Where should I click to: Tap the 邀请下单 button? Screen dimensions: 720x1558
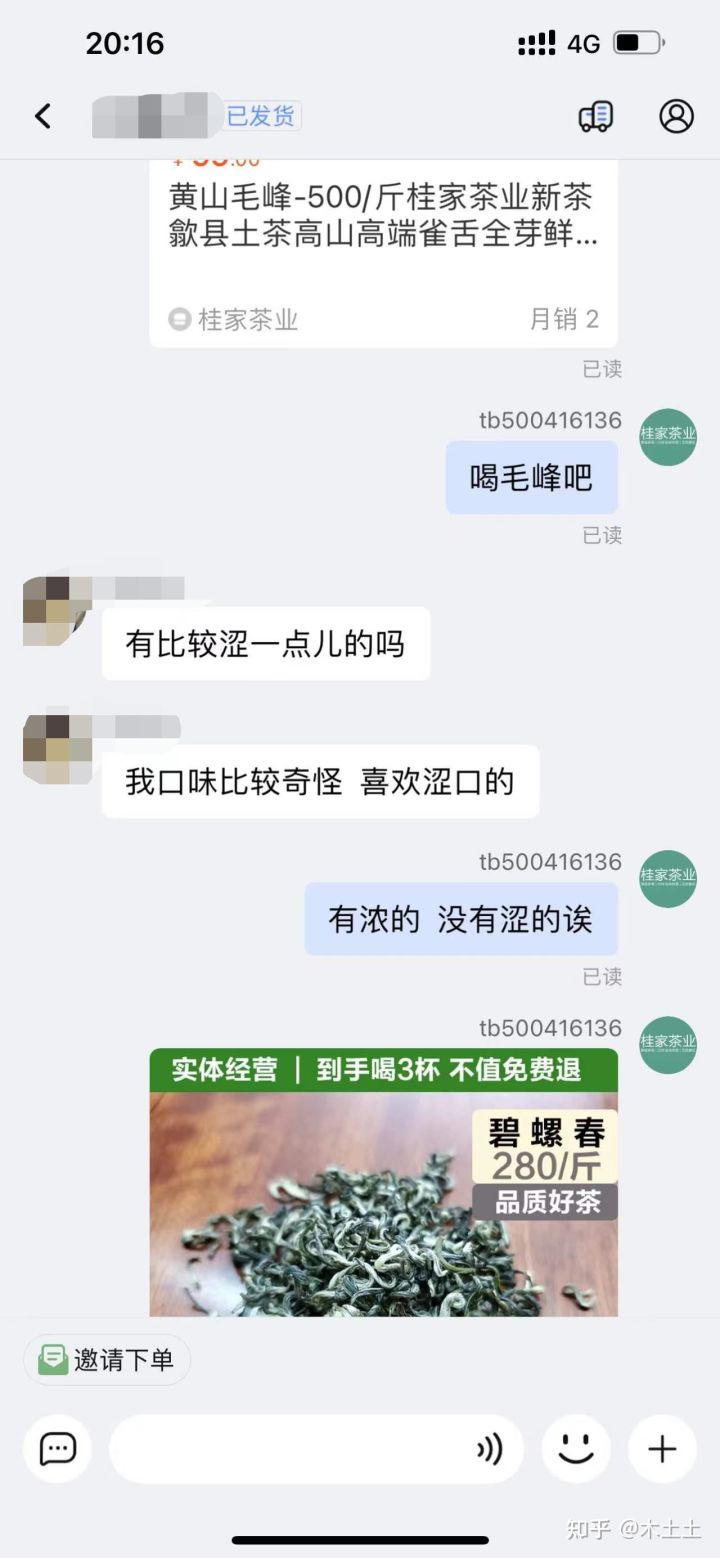107,1360
